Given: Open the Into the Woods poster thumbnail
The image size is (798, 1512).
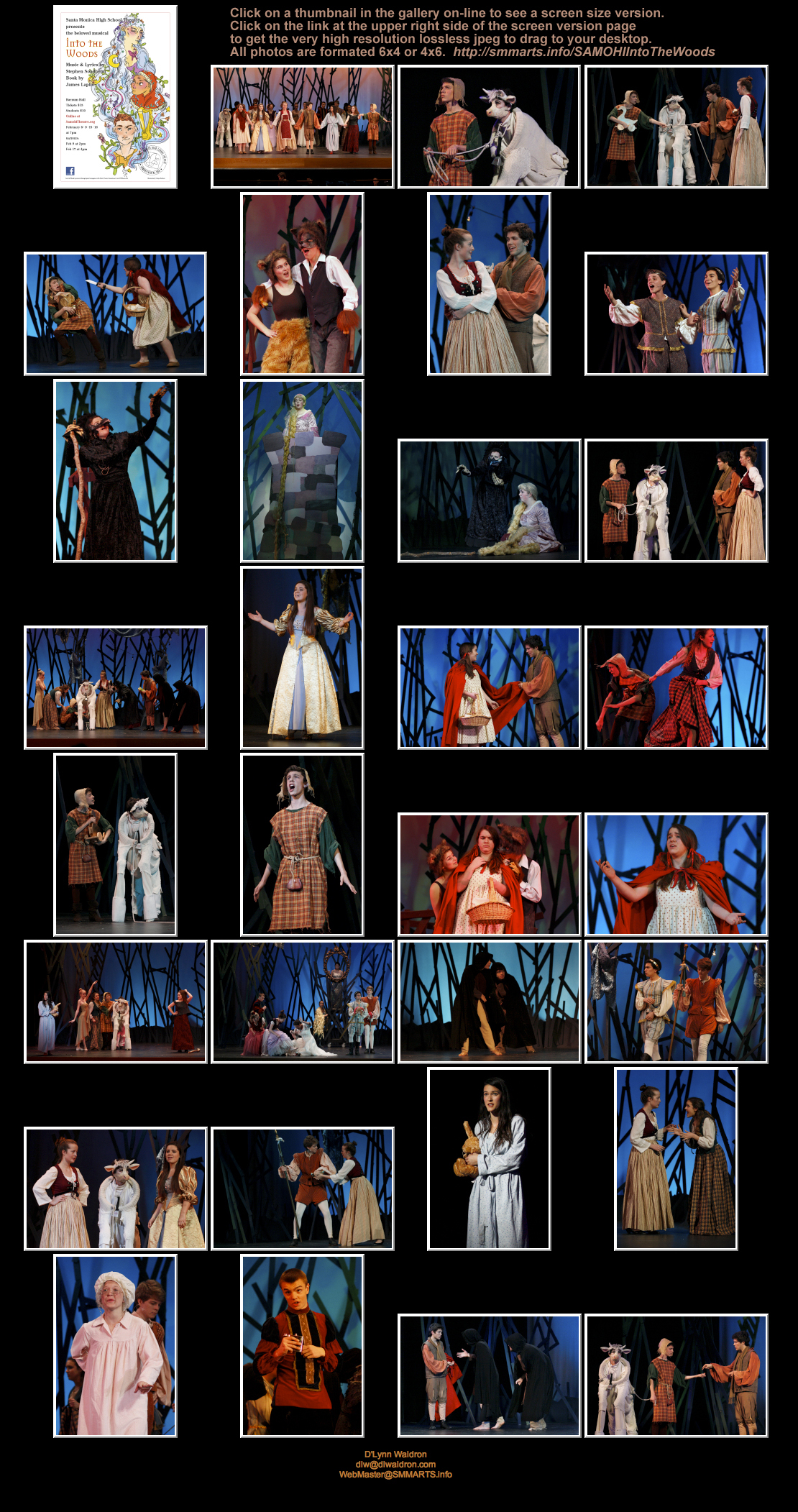Looking at the screenshot, I should (115, 97).
